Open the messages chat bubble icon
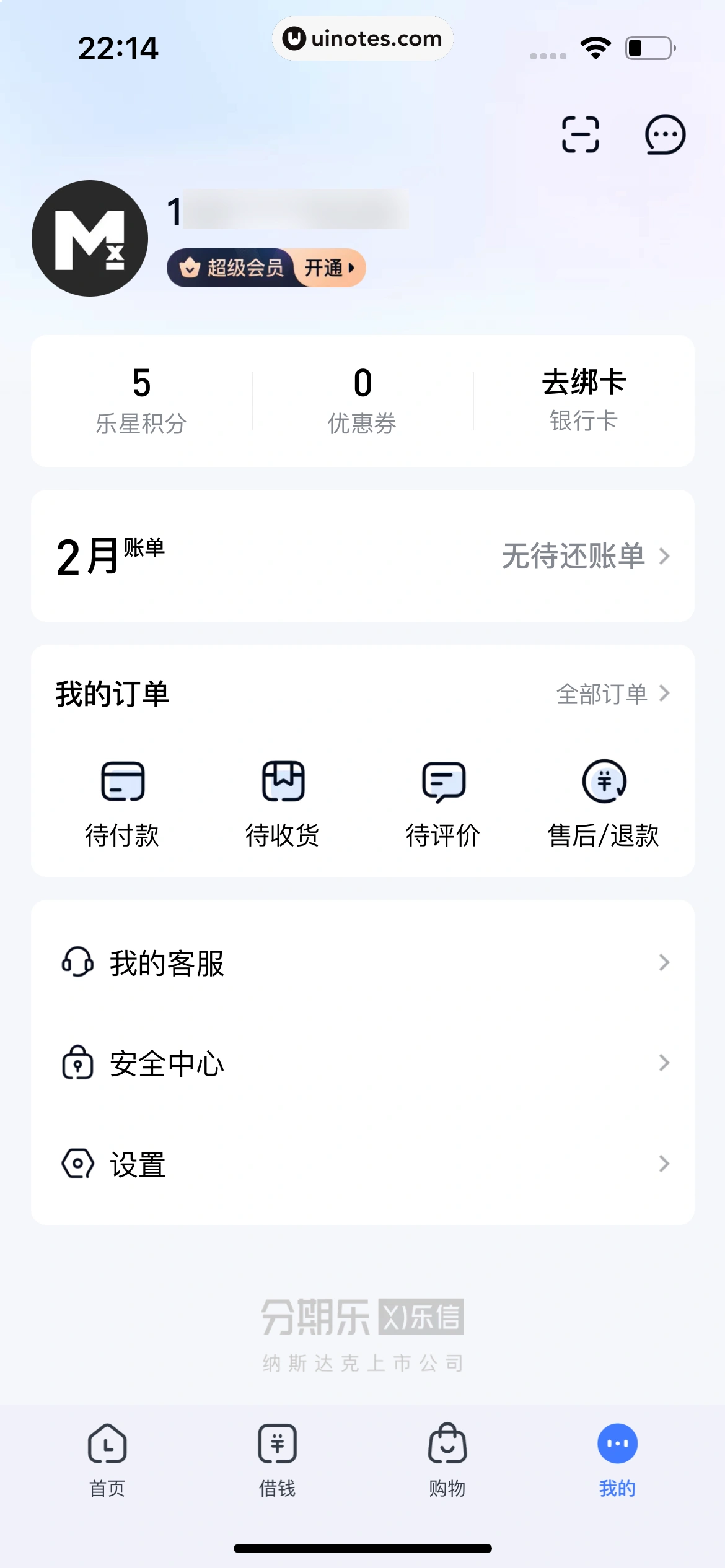Screen dimensions: 725x1568 click(x=665, y=134)
